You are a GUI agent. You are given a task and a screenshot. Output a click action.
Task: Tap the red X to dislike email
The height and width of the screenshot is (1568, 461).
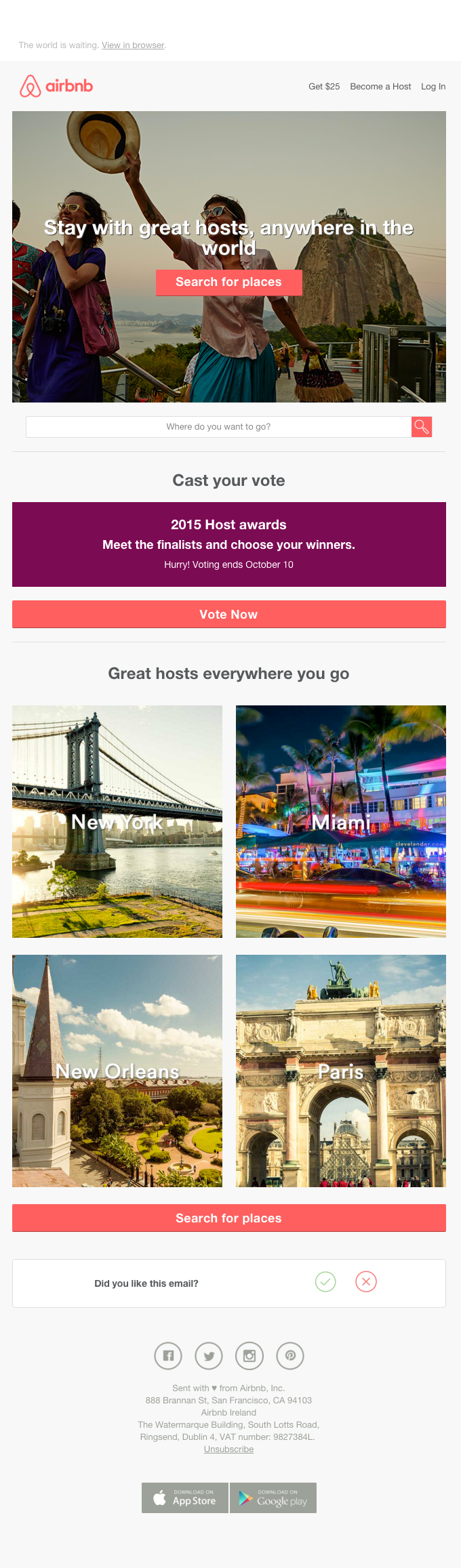tap(366, 1281)
